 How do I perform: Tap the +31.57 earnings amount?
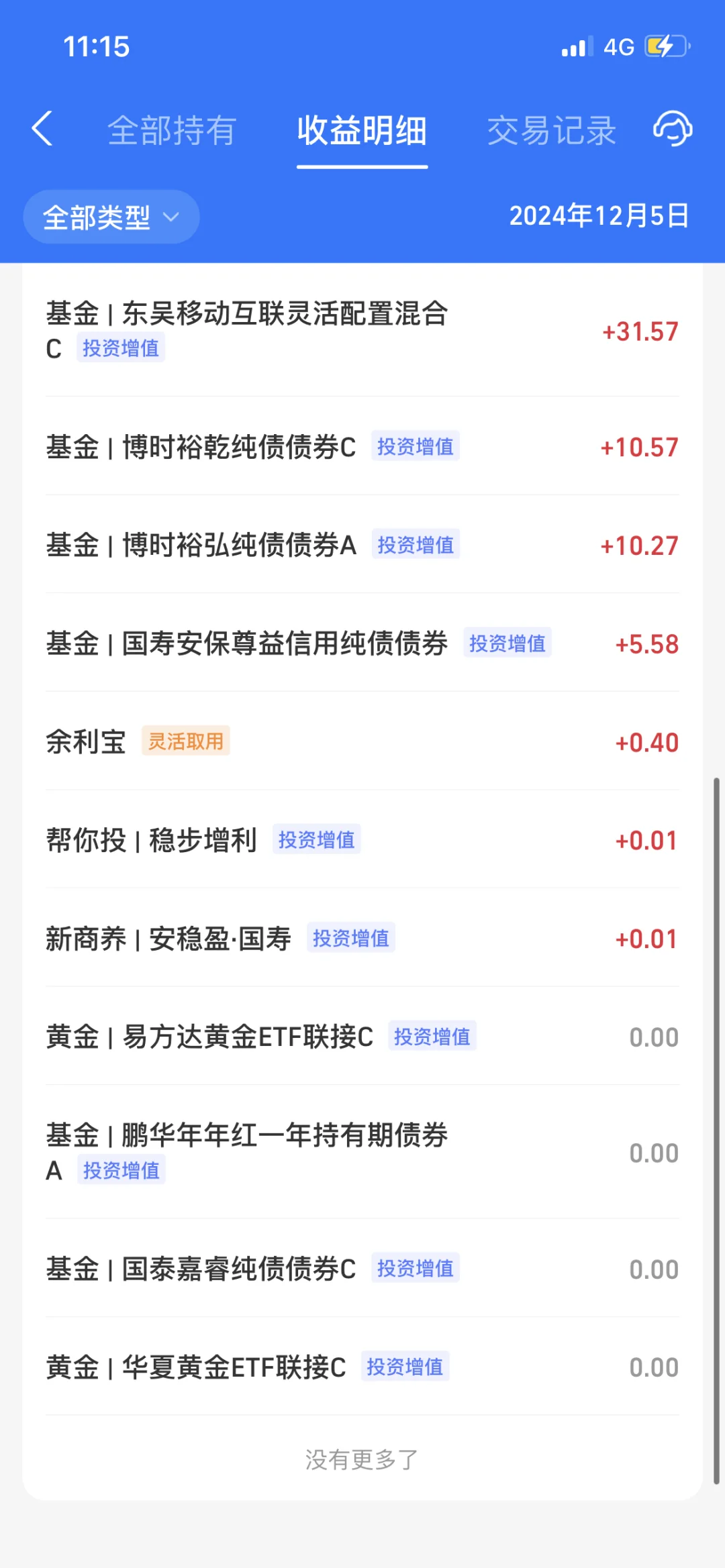coord(640,332)
